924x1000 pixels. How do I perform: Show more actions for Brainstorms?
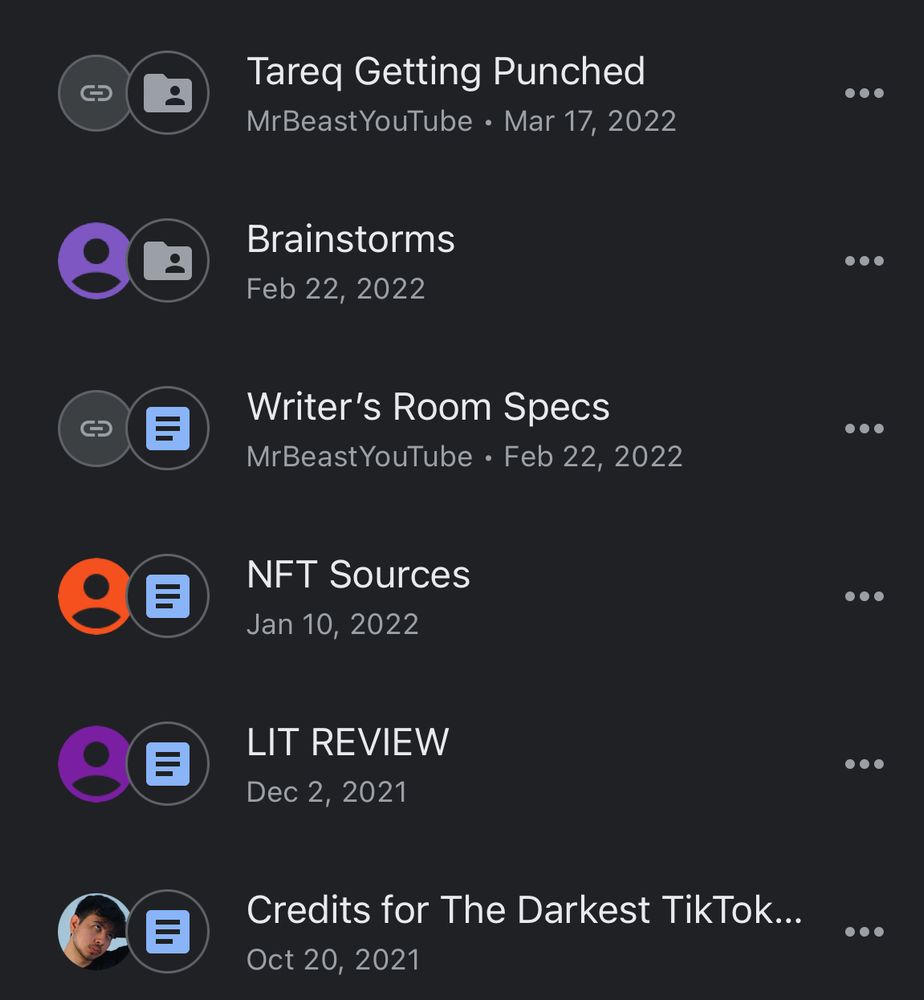(864, 262)
